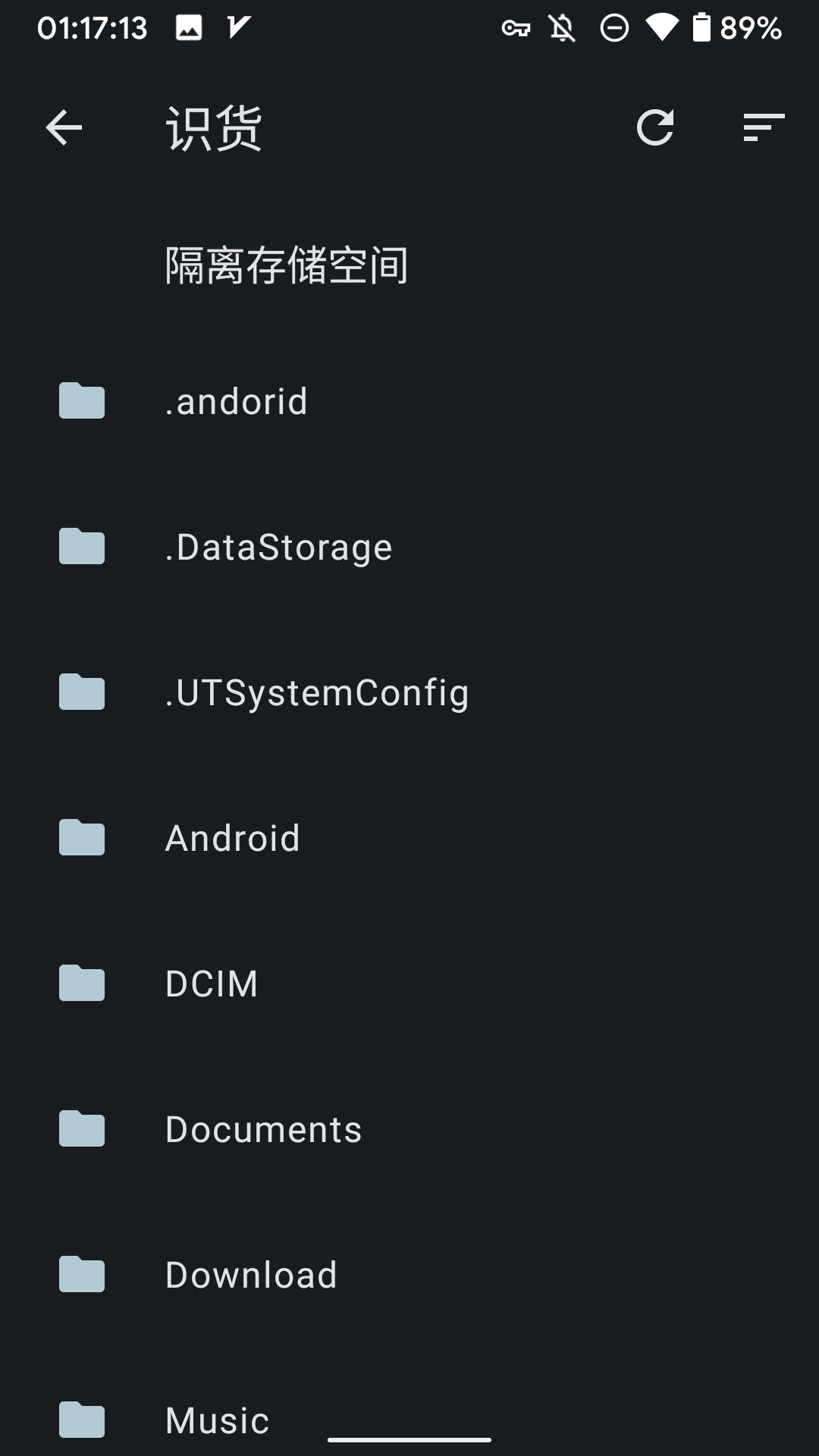Tap the DCIM folder icon
819x1456 pixels.
point(81,984)
